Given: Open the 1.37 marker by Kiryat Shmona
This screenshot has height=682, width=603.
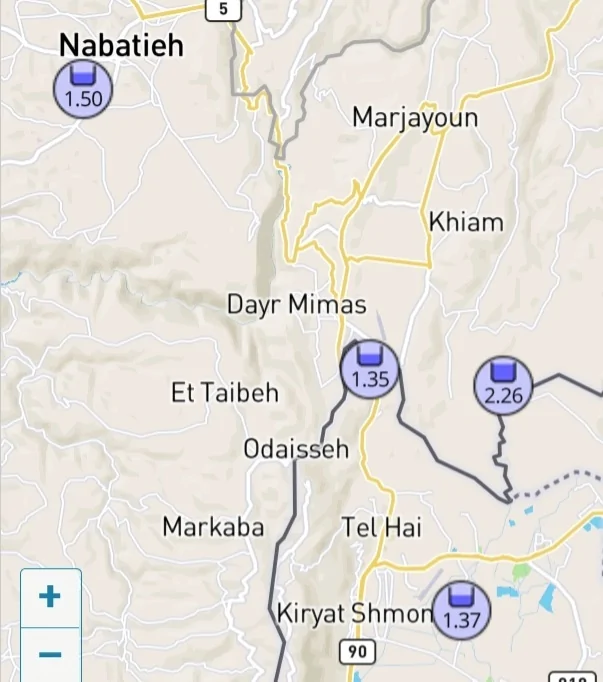Looking at the screenshot, I should (461, 608).
